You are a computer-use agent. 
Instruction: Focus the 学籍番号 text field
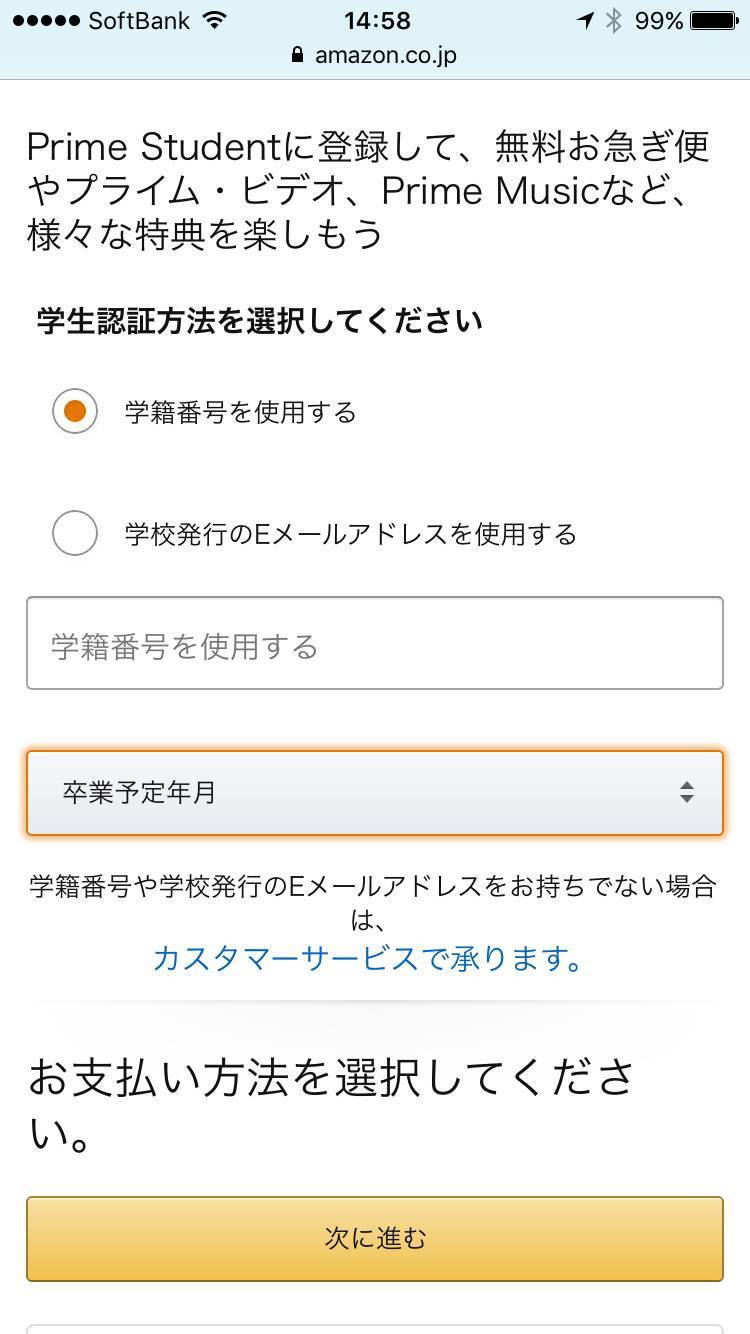(x=375, y=643)
